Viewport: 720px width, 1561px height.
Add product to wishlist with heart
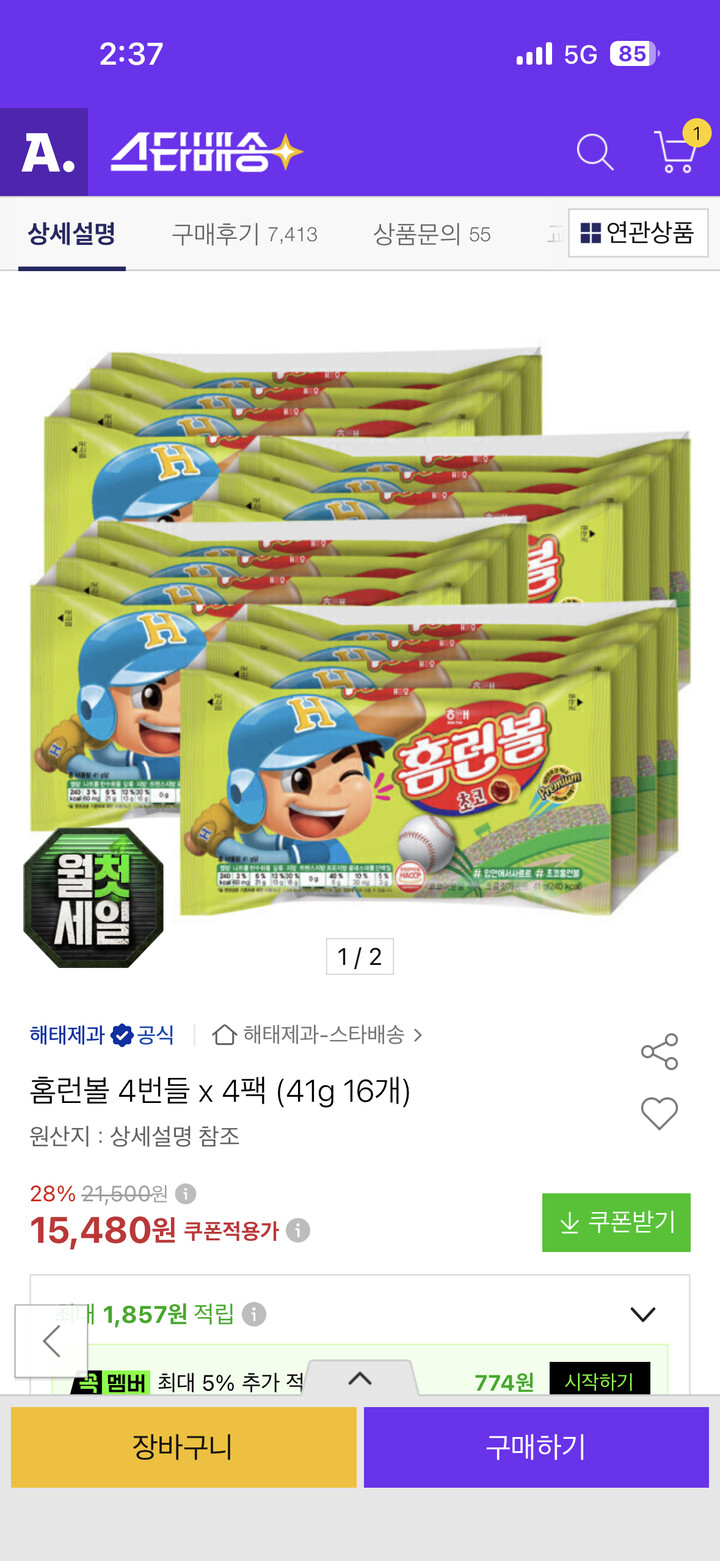tap(659, 1113)
